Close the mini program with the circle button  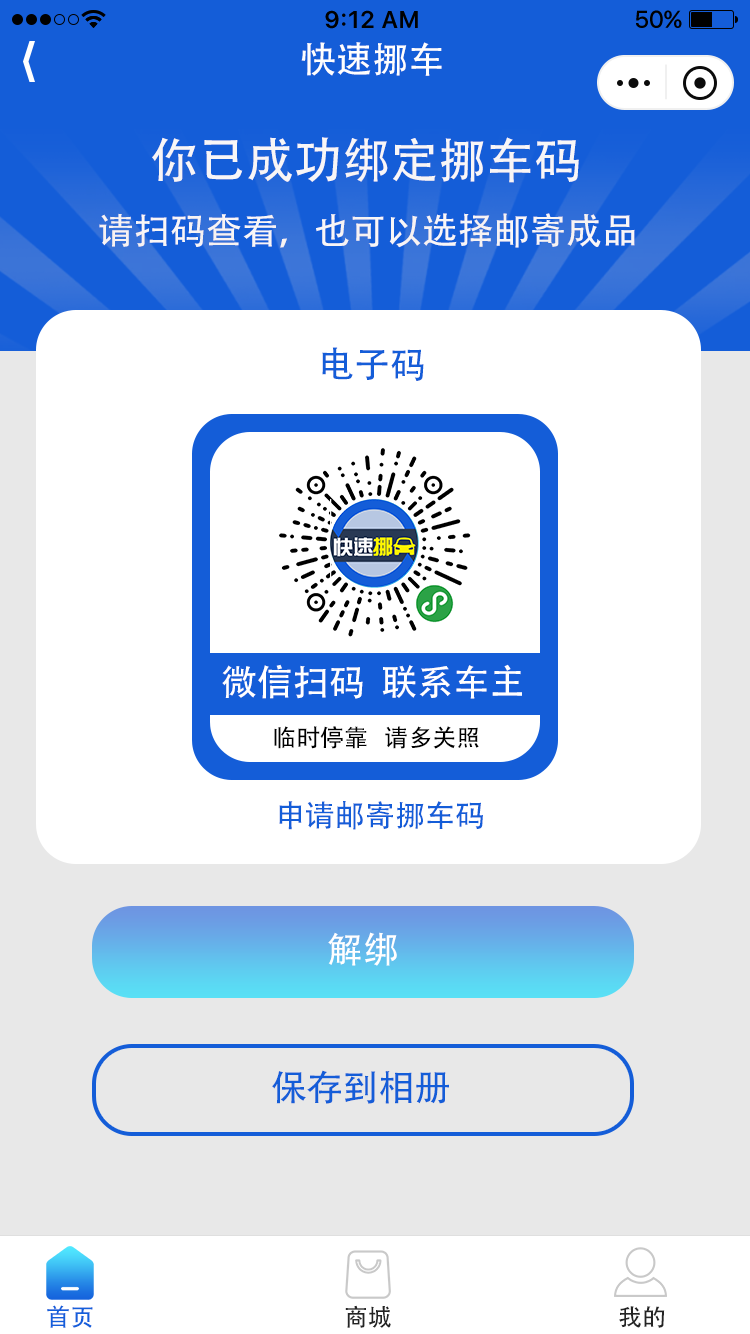click(700, 83)
